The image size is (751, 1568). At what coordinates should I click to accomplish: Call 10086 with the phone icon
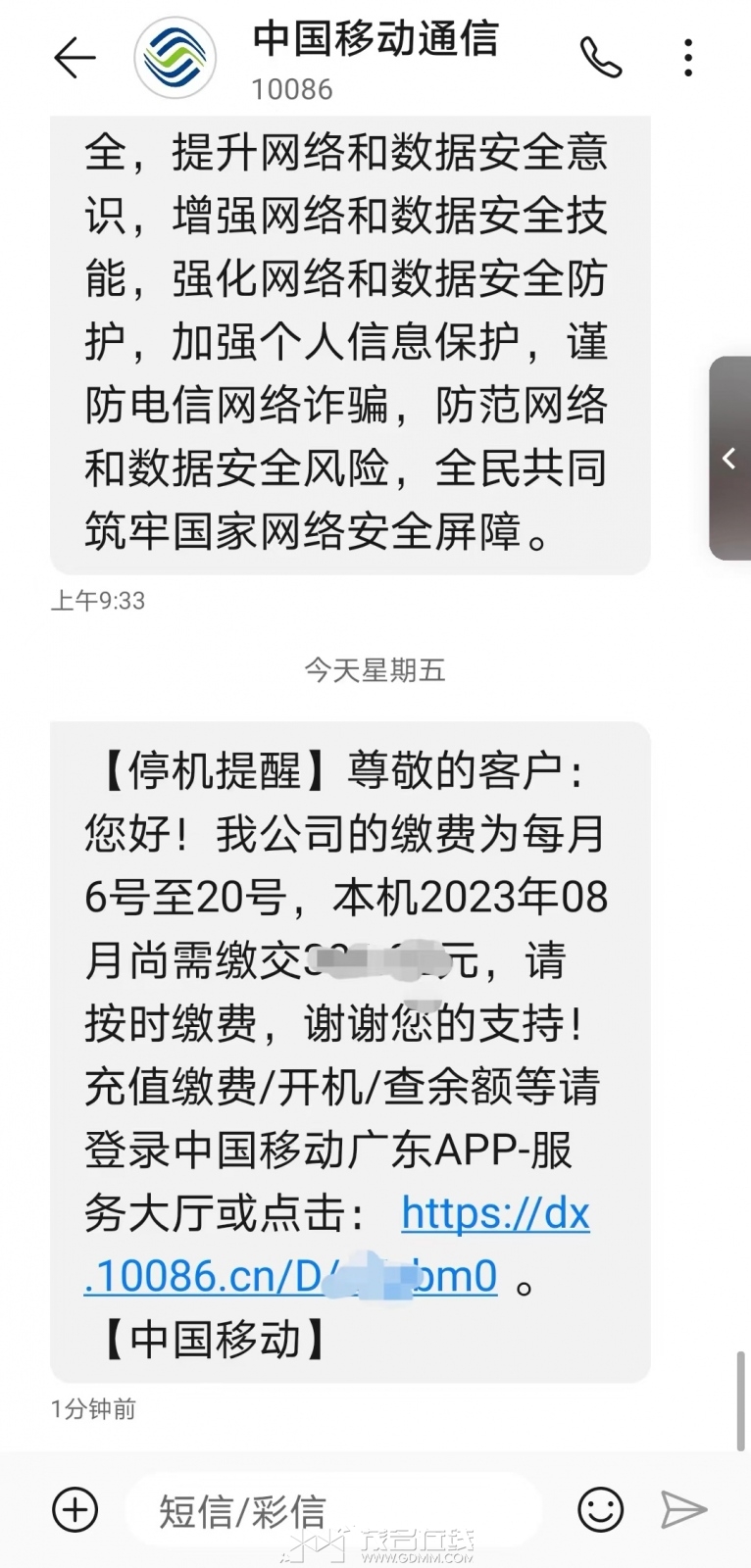click(x=600, y=58)
